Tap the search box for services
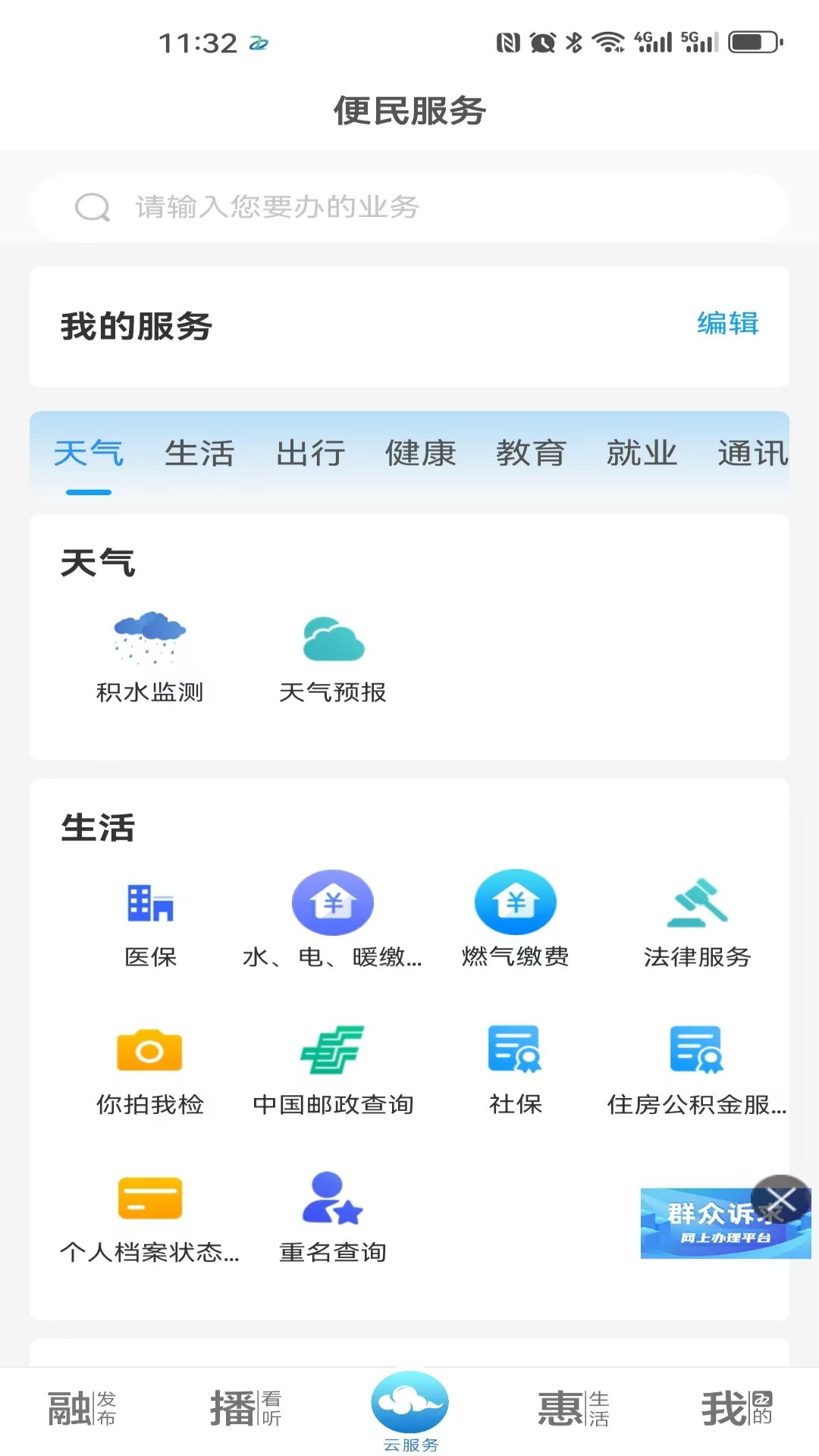This screenshot has width=819, height=1456. [409, 207]
